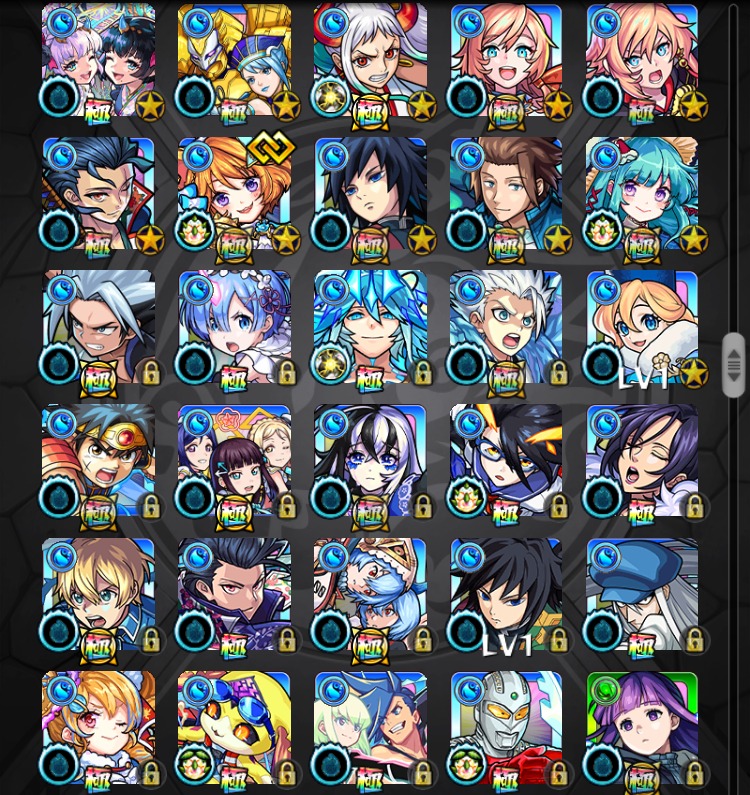Viewport: 750px width, 795px height.
Task: Select the blue-haired maid with flower hairpin
Action: click(234, 327)
